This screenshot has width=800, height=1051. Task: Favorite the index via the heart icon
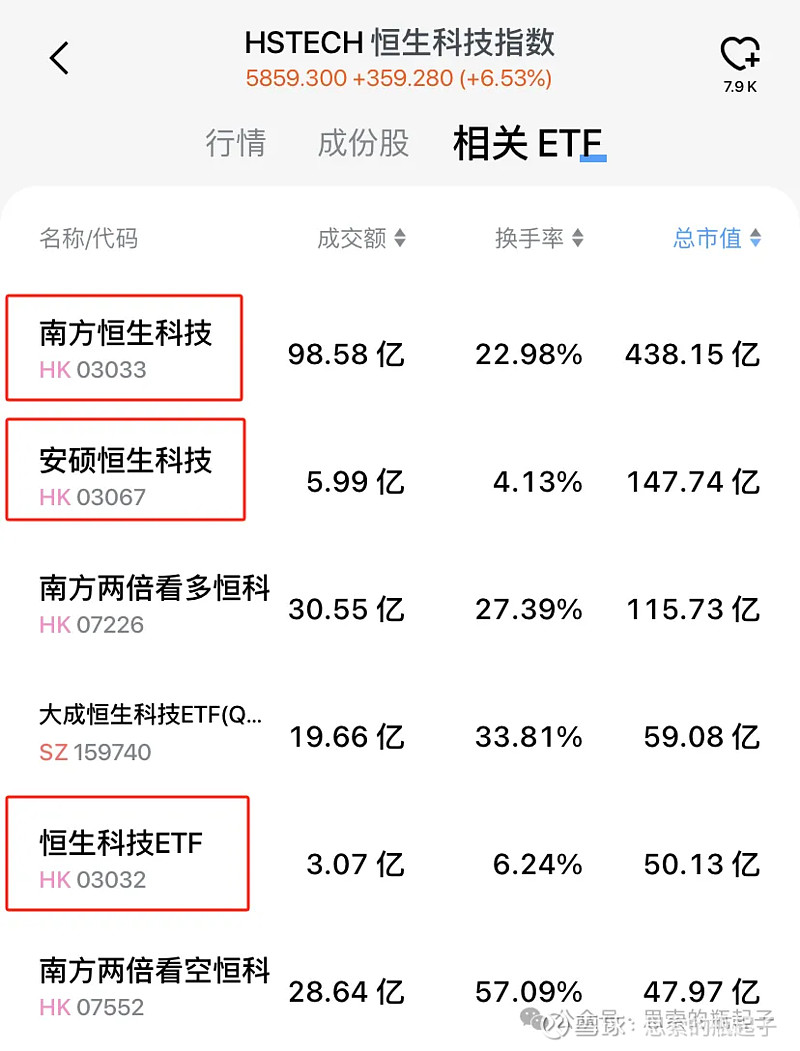click(x=738, y=52)
